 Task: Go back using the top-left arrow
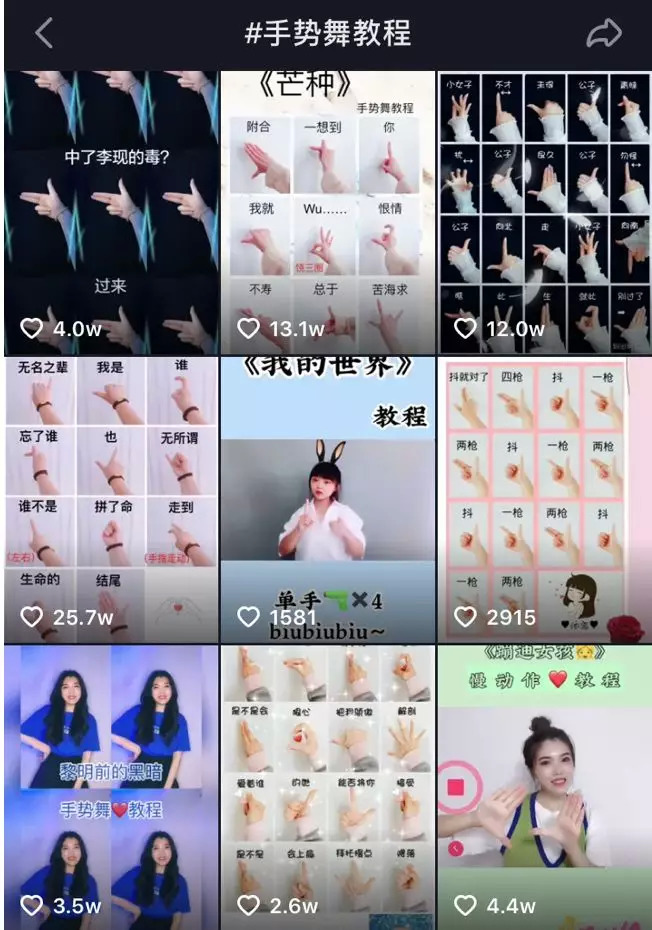pyautogui.click(x=43, y=33)
